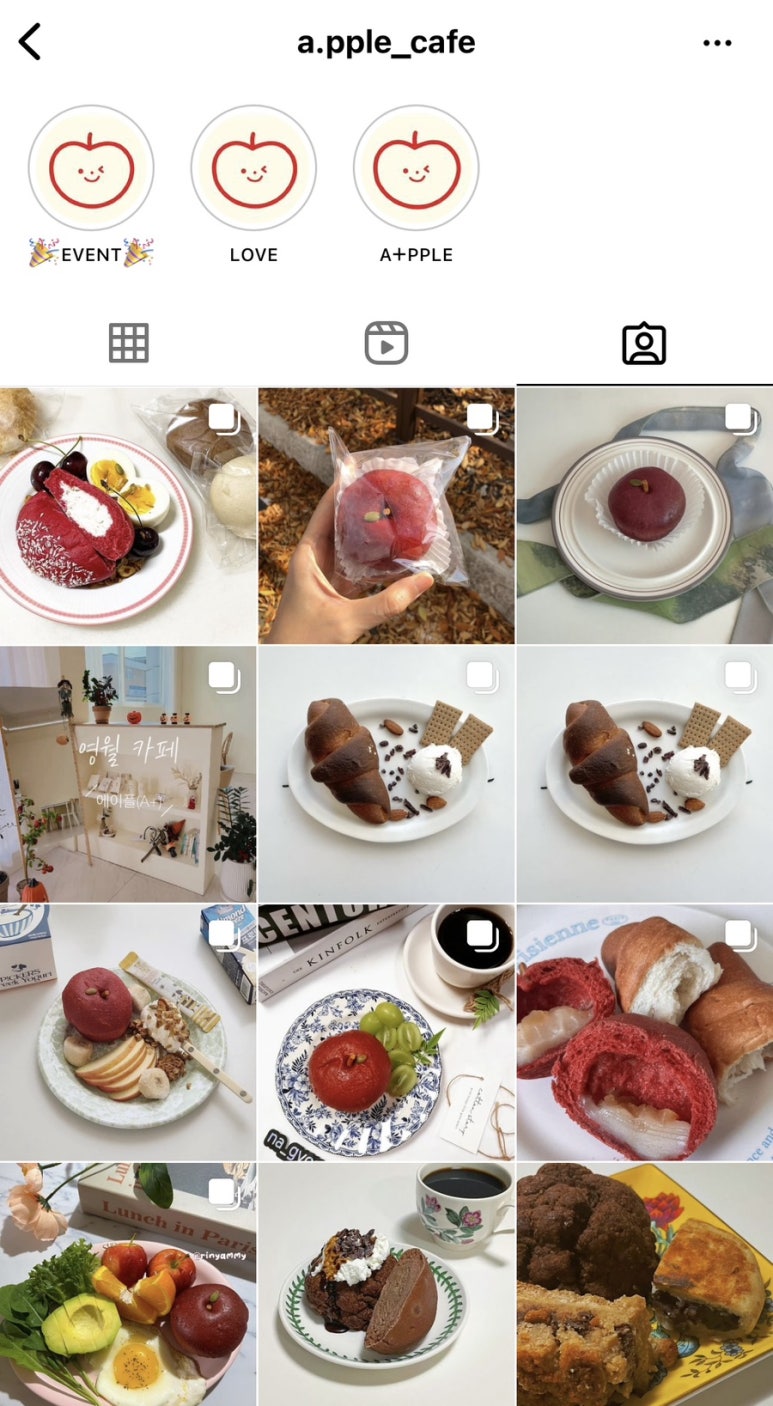The image size is (773, 1406).
Task: Switch to the Reels tab
Action: [x=386, y=343]
